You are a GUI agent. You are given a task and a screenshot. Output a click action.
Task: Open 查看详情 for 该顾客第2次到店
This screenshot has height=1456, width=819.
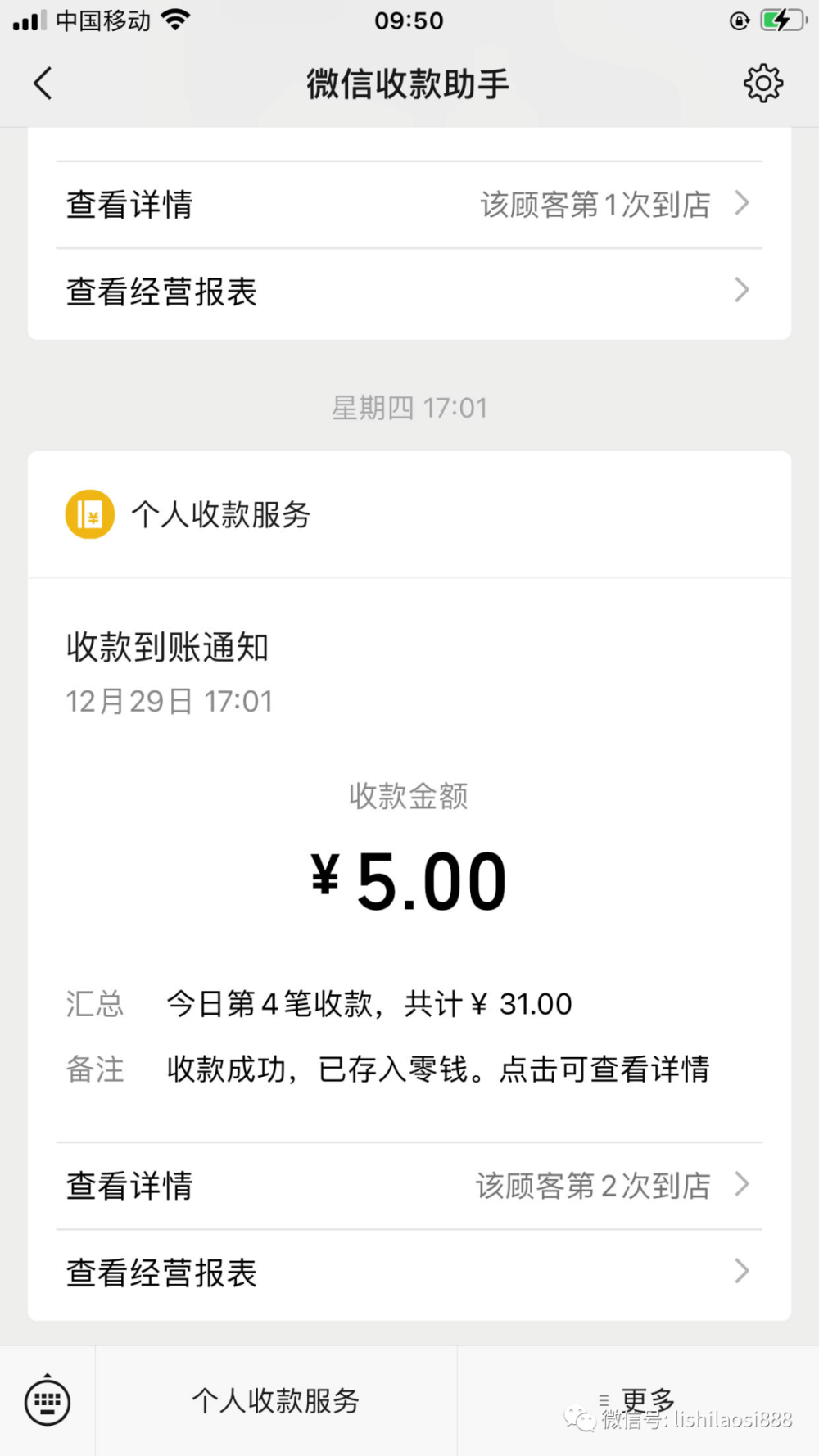[x=409, y=1186]
